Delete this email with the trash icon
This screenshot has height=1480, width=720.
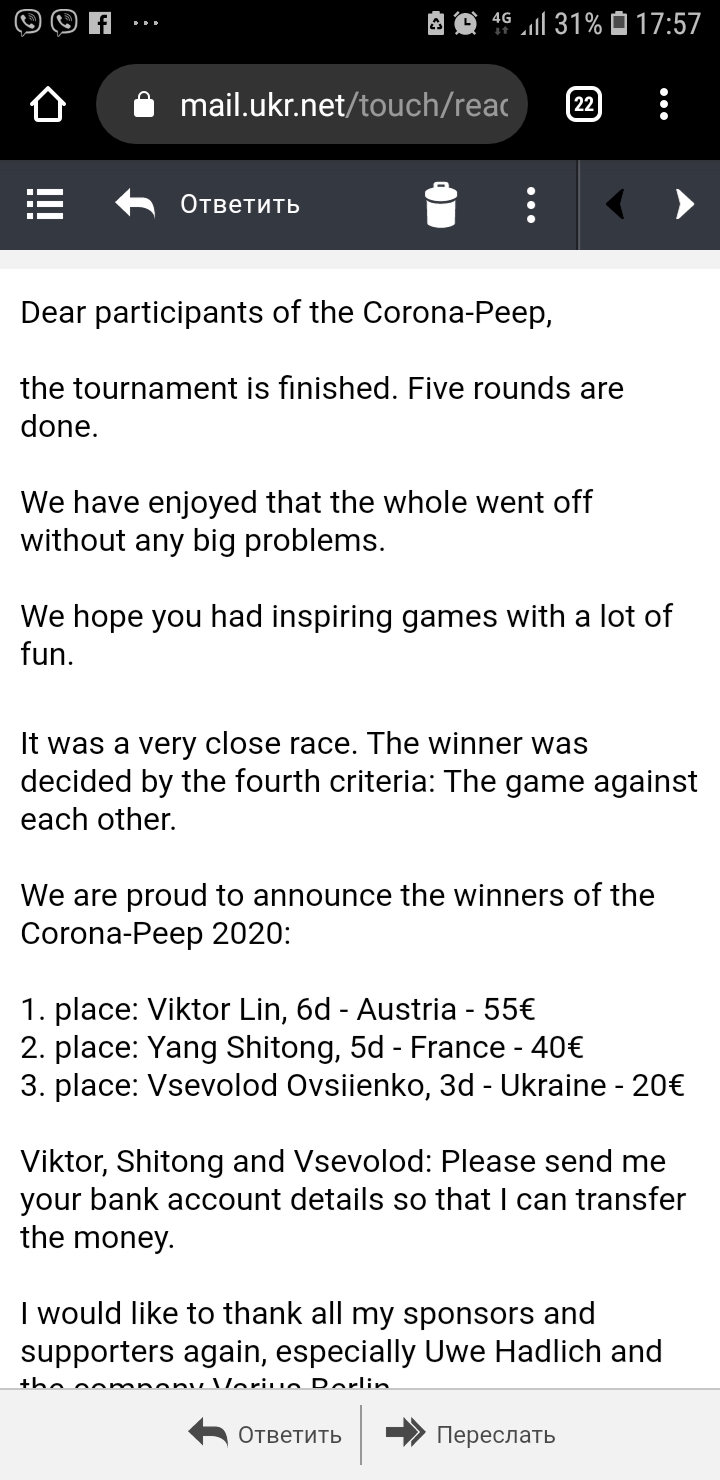pyautogui.click(x=441, y=205)
